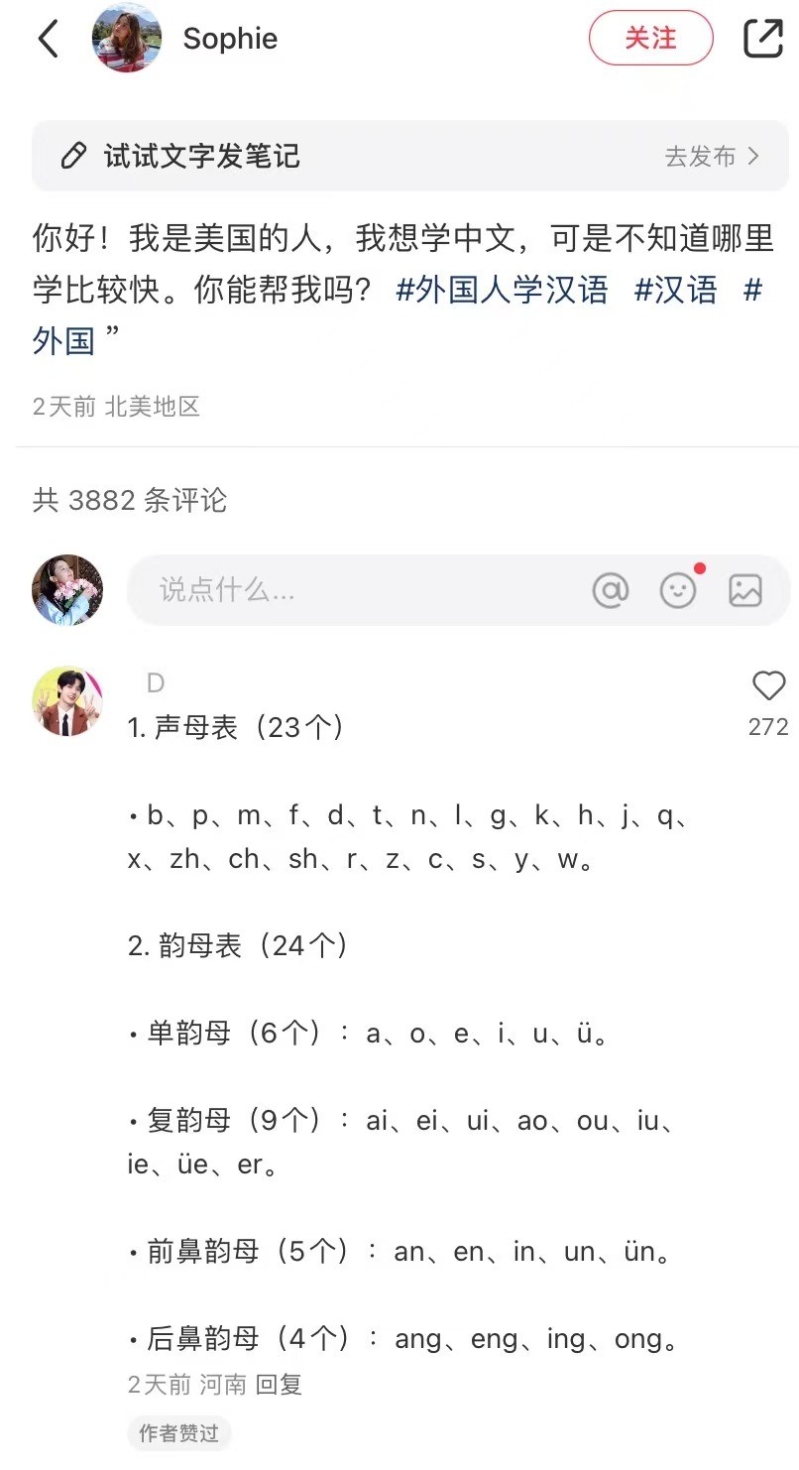Image resolution: width=799 pixels, height=1470 pixels.
Task: Mention someone with the @ icon
Action: point(610,590)
